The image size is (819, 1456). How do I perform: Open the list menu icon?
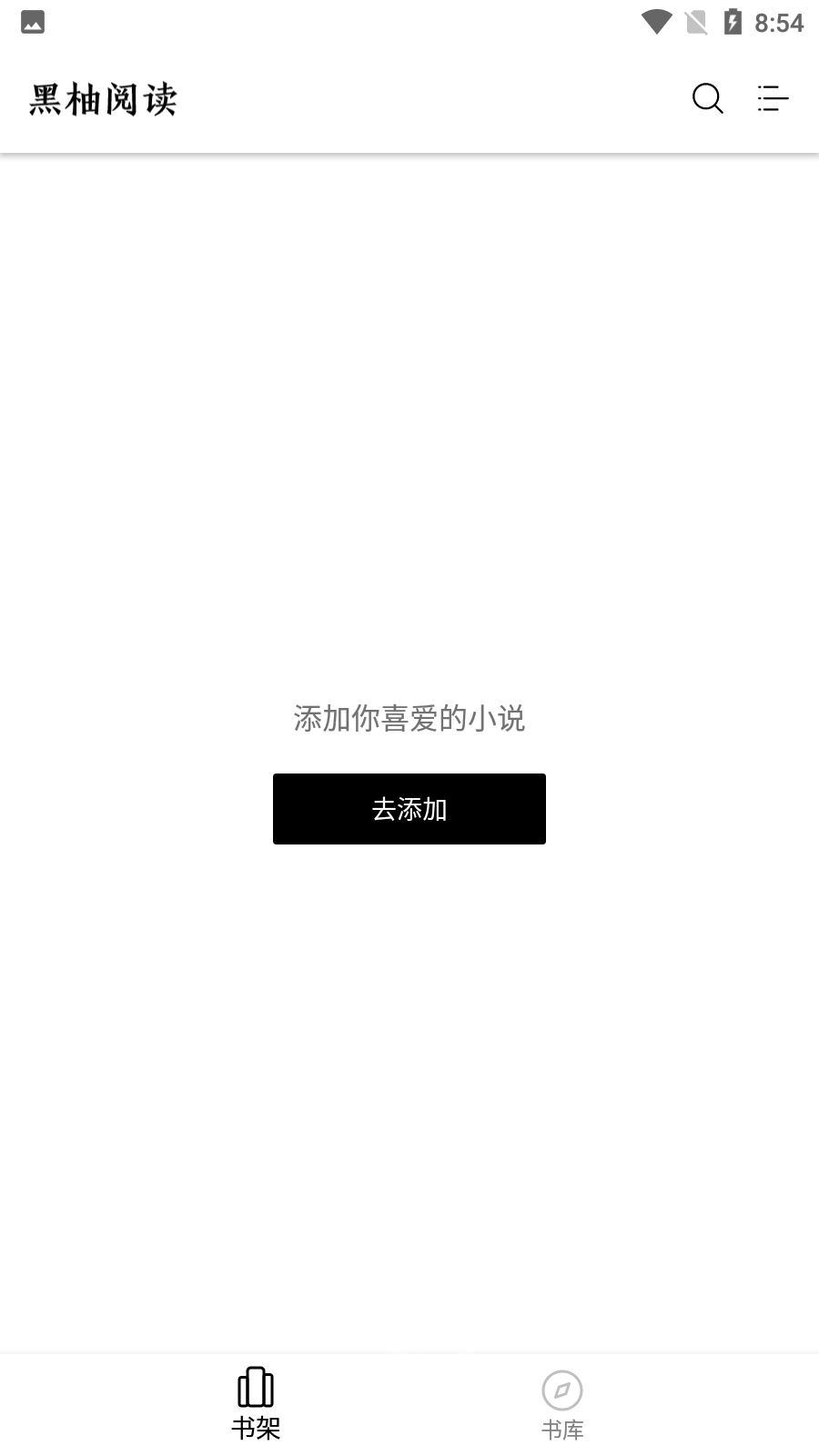tap(773, 98)
